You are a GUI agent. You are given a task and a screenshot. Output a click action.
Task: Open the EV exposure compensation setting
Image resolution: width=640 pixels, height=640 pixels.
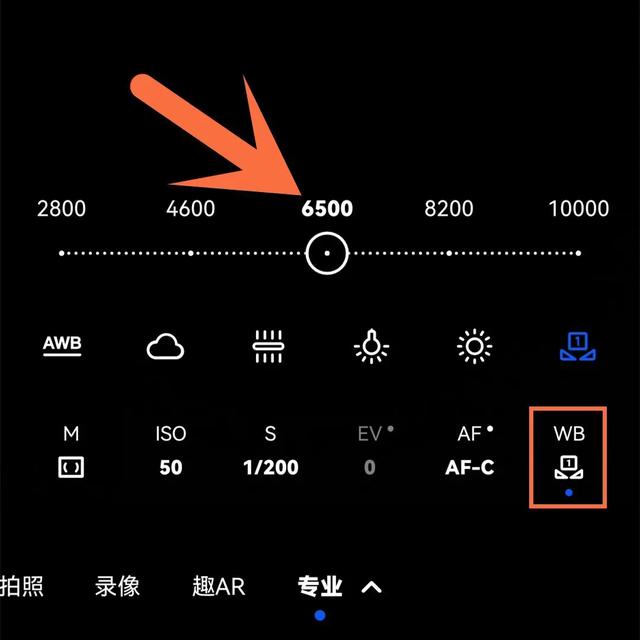point(370,451)
